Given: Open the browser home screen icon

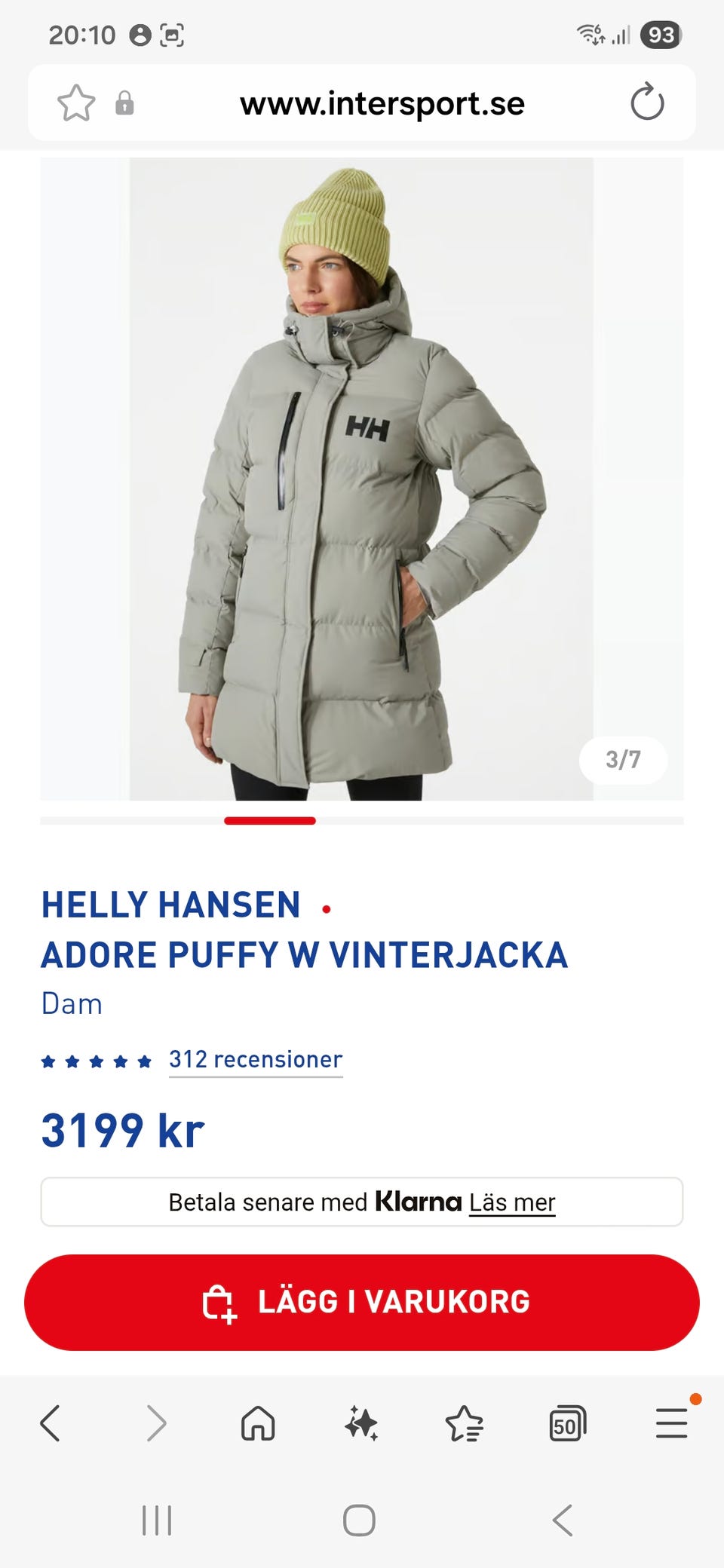Looking at the screenshot, I should coord(258,1423).
